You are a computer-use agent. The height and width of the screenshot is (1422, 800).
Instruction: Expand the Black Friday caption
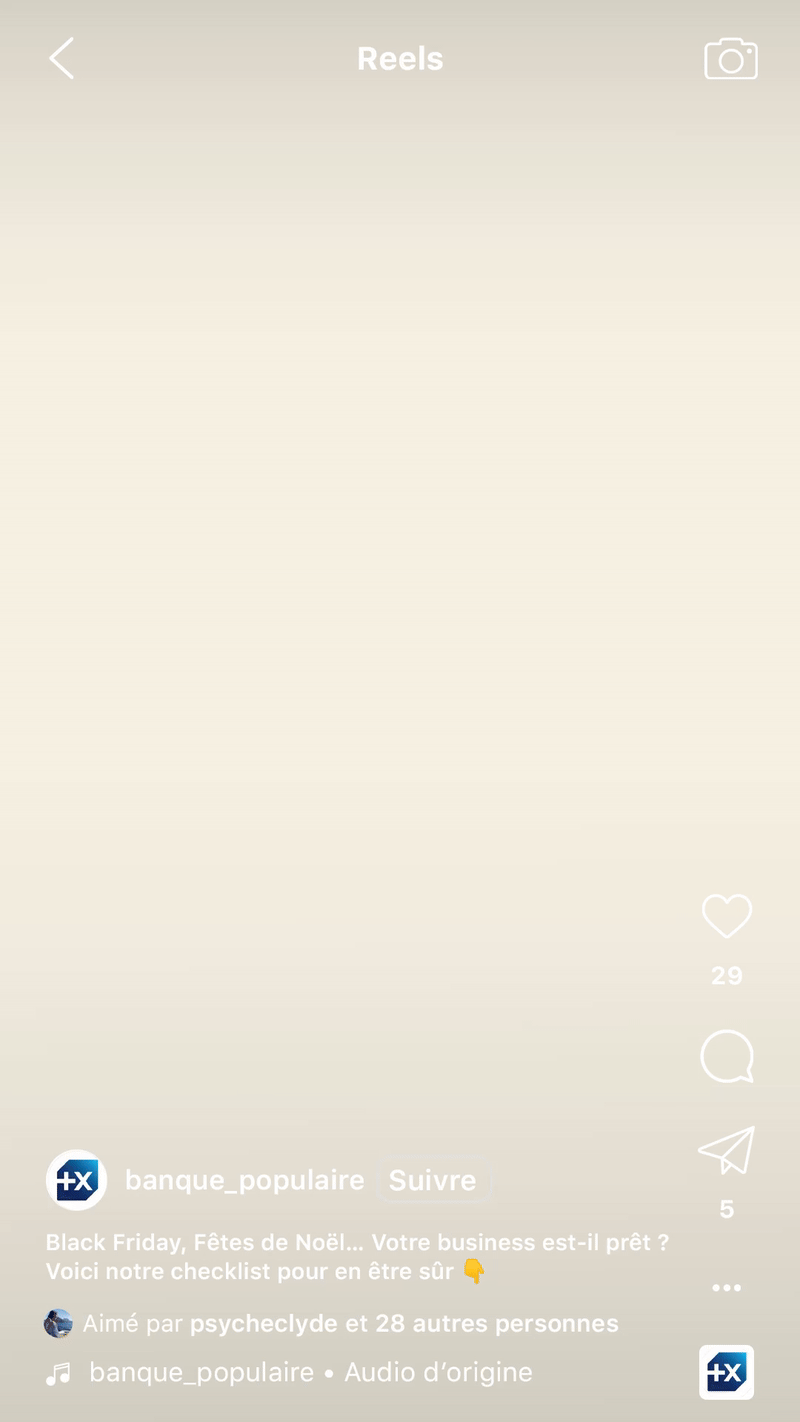point(357,1257)
